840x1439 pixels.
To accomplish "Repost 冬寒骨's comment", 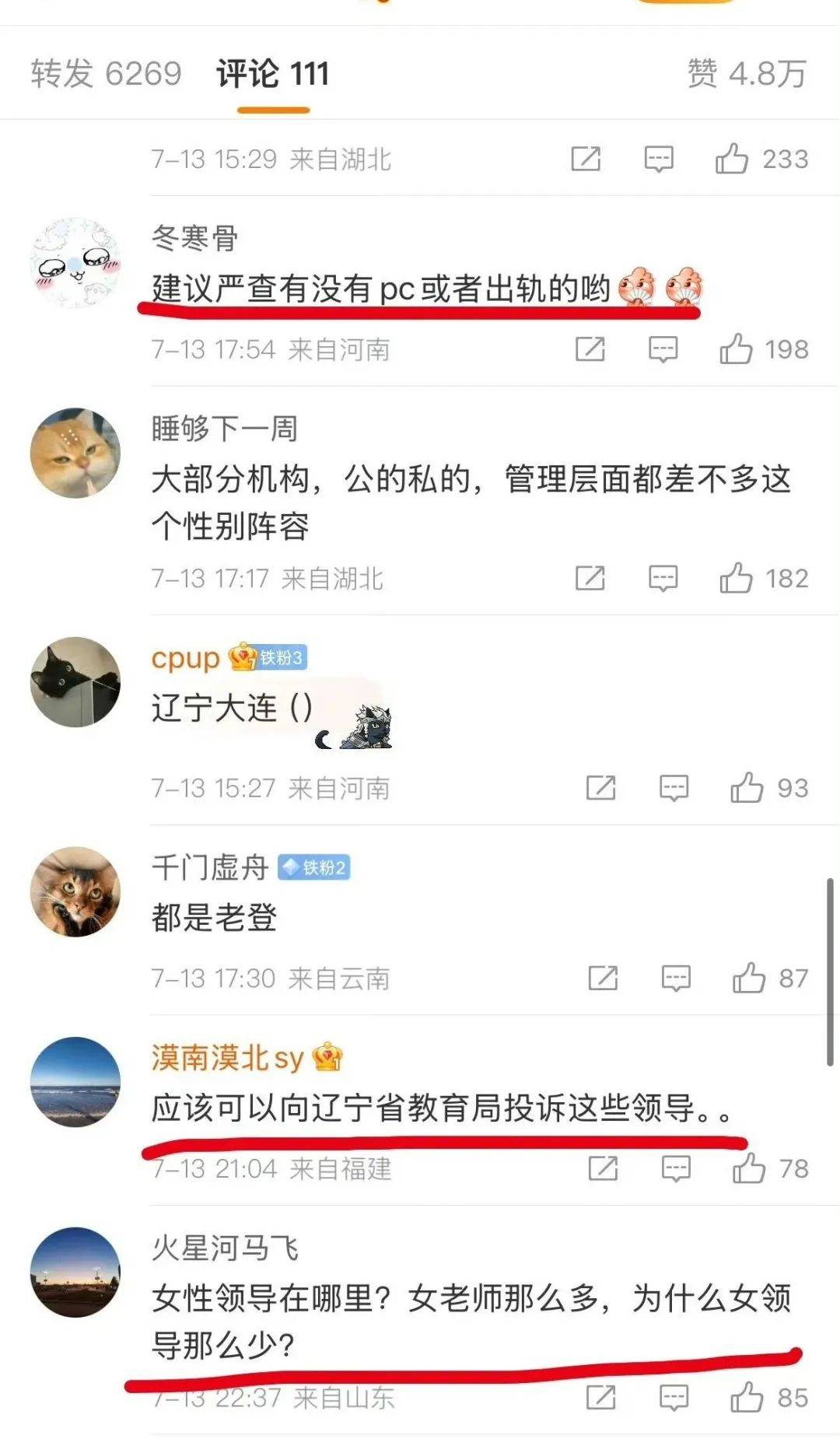I will [590, 349].
